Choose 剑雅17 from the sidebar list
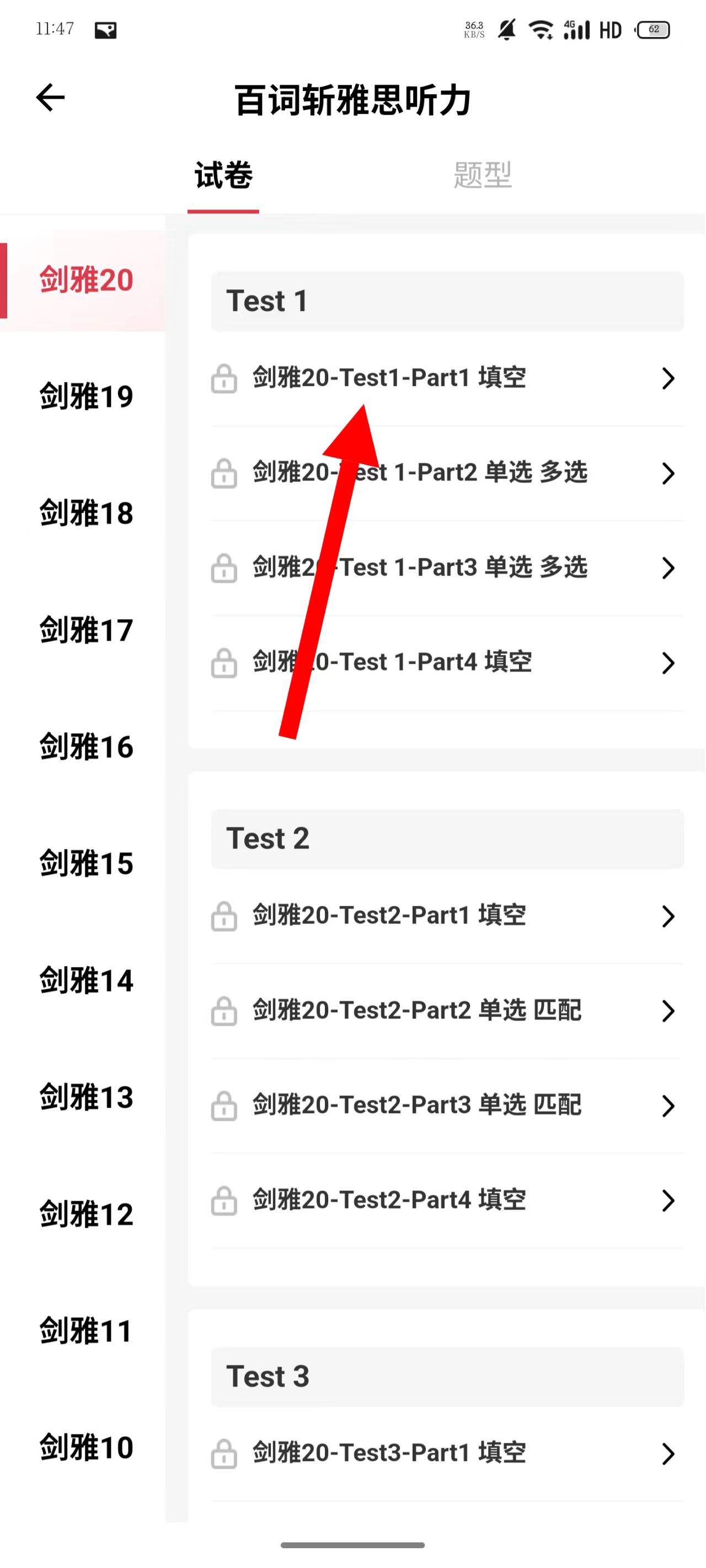The width and height of the screenshot is (706, 1568). pyautogui.click(x=86, y=630)
